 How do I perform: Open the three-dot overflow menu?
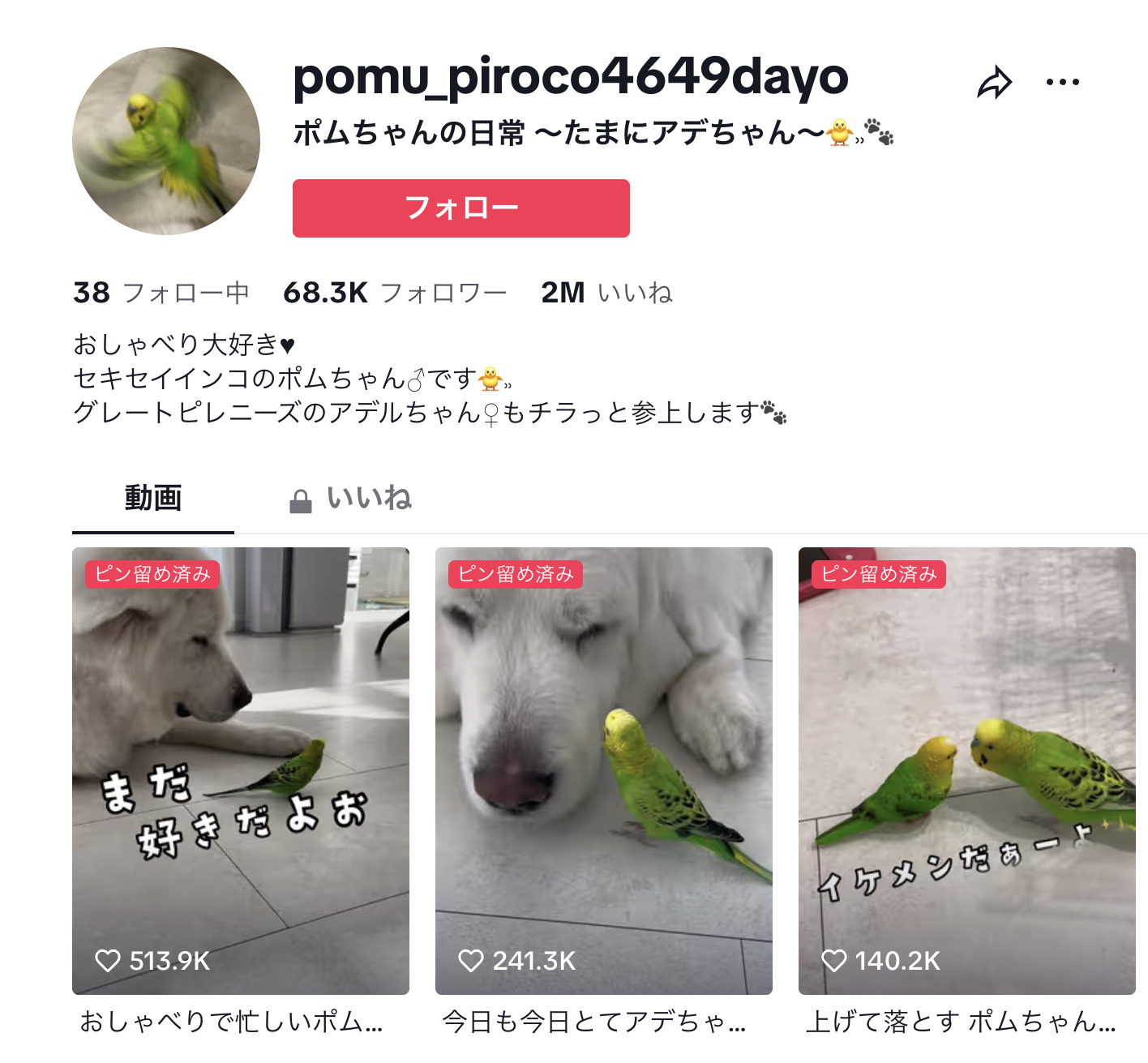pyautogui.click(x=1062, y=82)
